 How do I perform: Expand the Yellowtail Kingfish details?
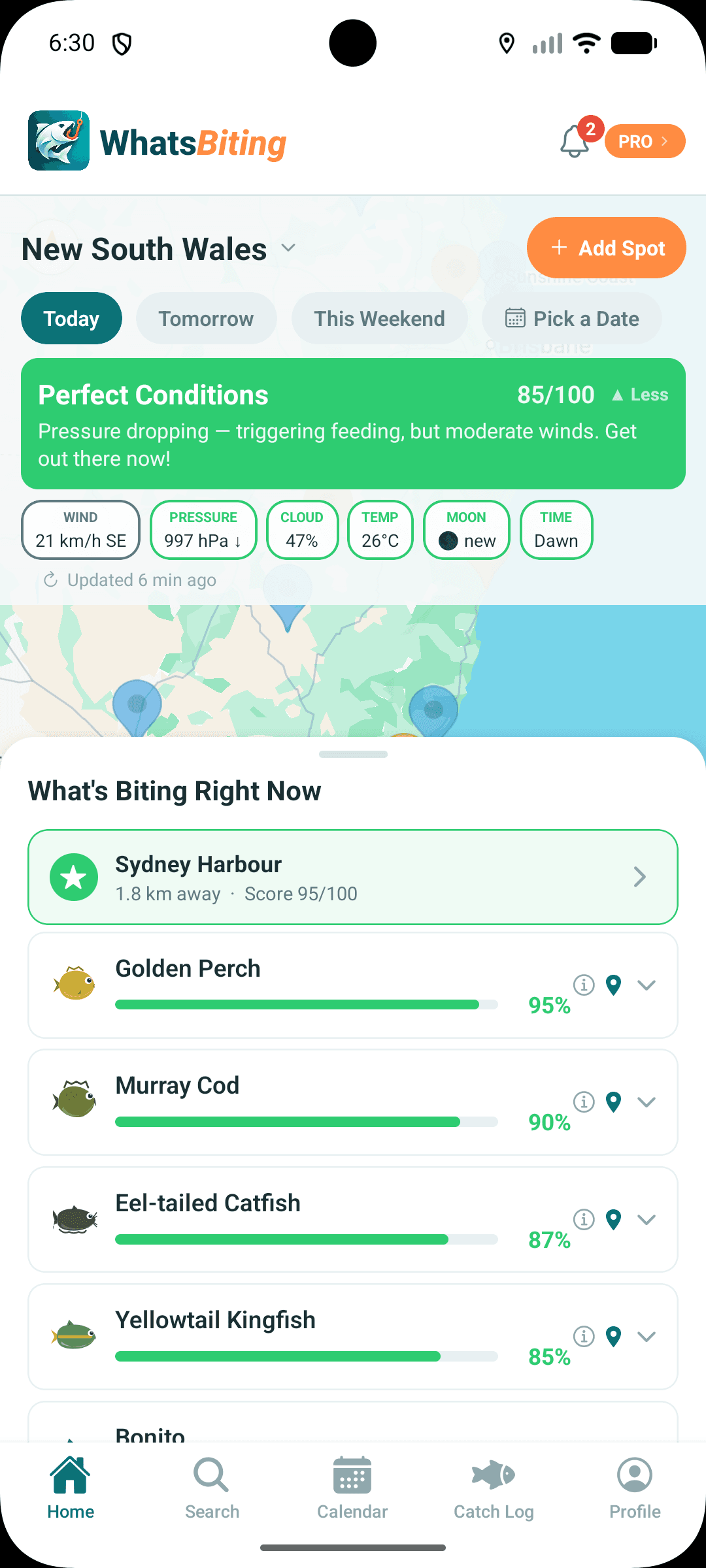tap(647, 1337)
